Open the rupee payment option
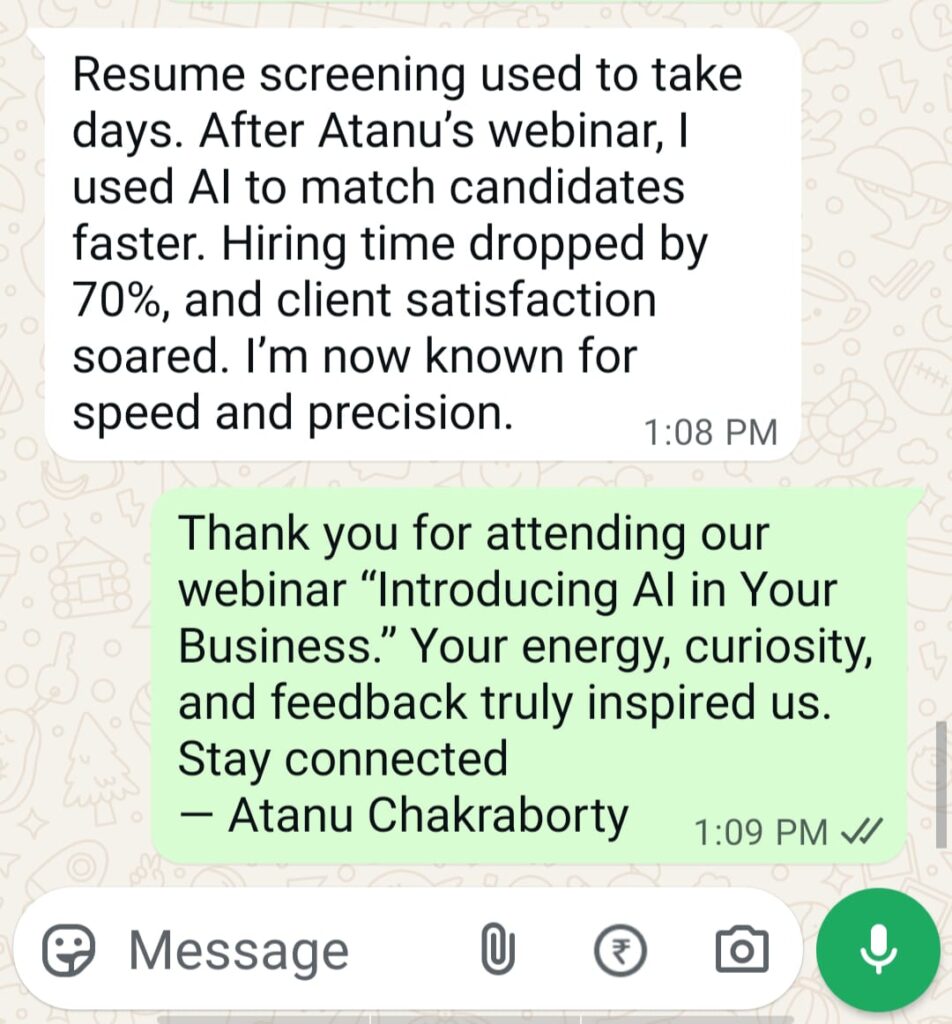Viewport: 952px width, 1024px height. pyautogui.click(x=620, y=949)
